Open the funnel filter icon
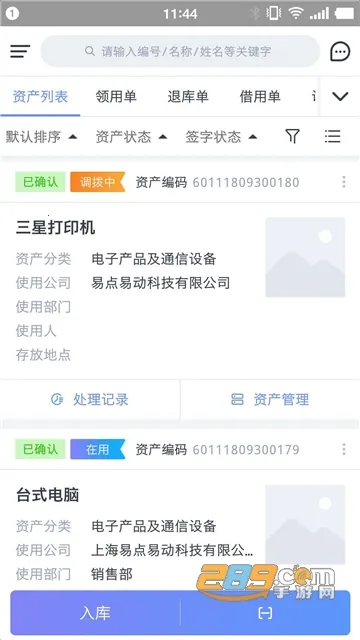This screenshot has height=640, width=360. point(292,136)
